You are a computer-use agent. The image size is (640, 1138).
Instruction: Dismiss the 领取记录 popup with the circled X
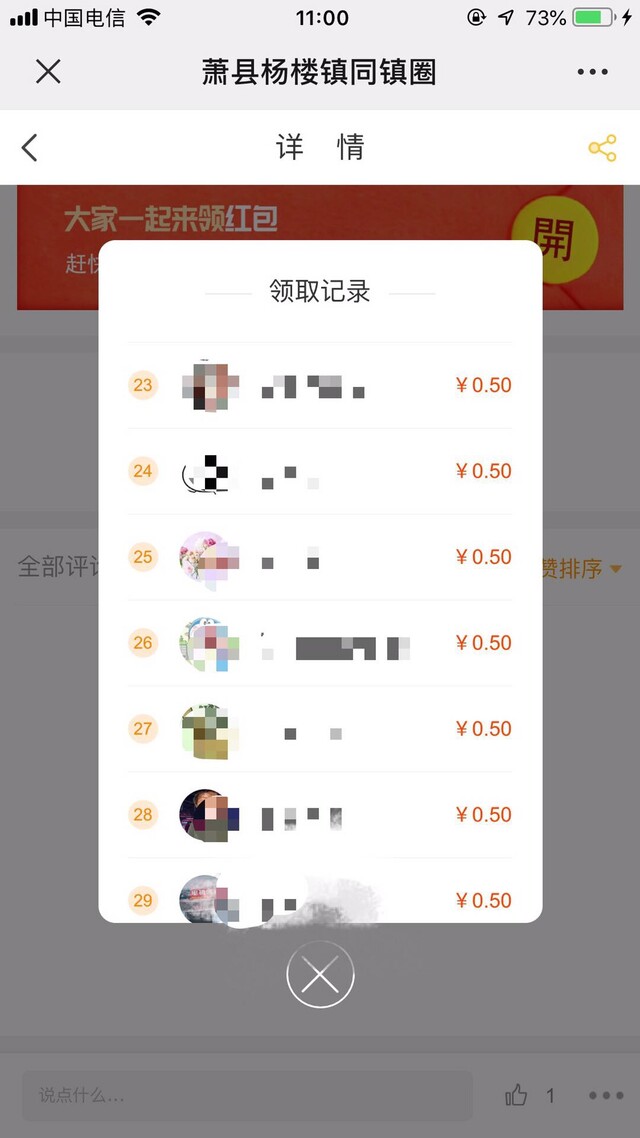pyautogui.click(x=320, y=975)
